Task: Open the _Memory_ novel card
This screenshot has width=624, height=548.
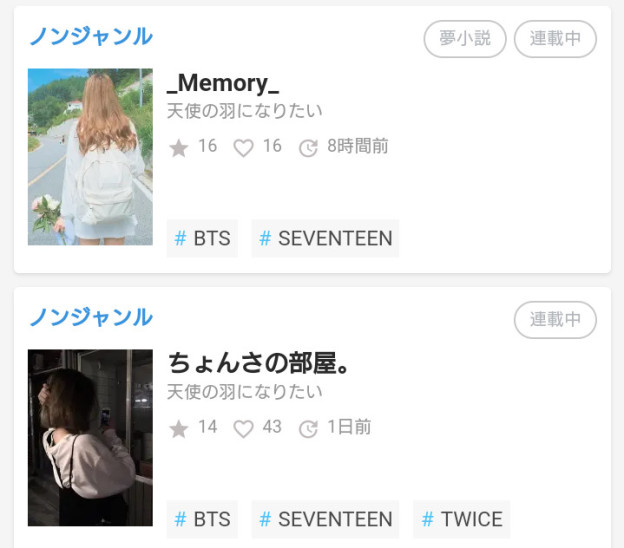Action: (x=223, y=84)
